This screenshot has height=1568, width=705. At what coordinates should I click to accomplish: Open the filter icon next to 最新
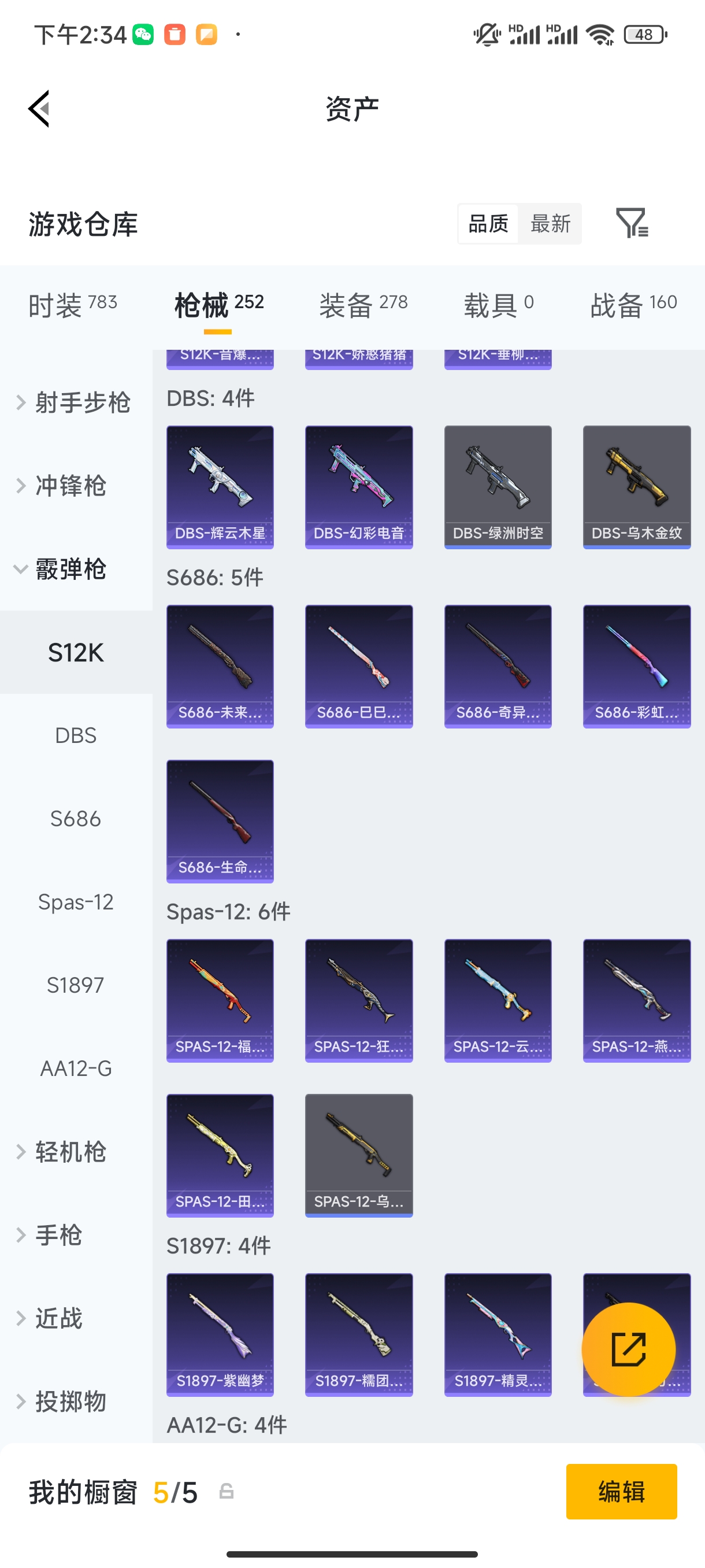pyautogui.click(x=632, y=223)
